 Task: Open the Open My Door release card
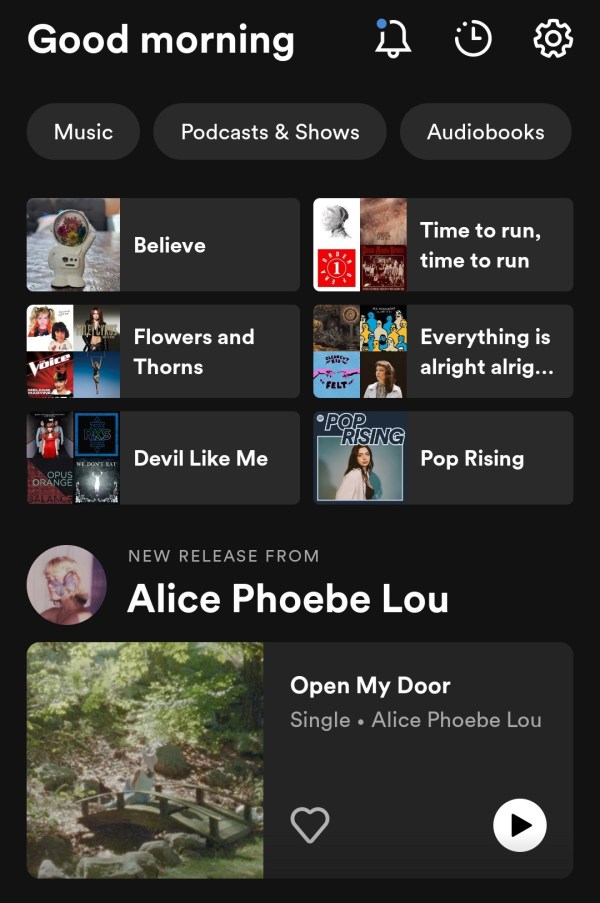pos(400,700)
